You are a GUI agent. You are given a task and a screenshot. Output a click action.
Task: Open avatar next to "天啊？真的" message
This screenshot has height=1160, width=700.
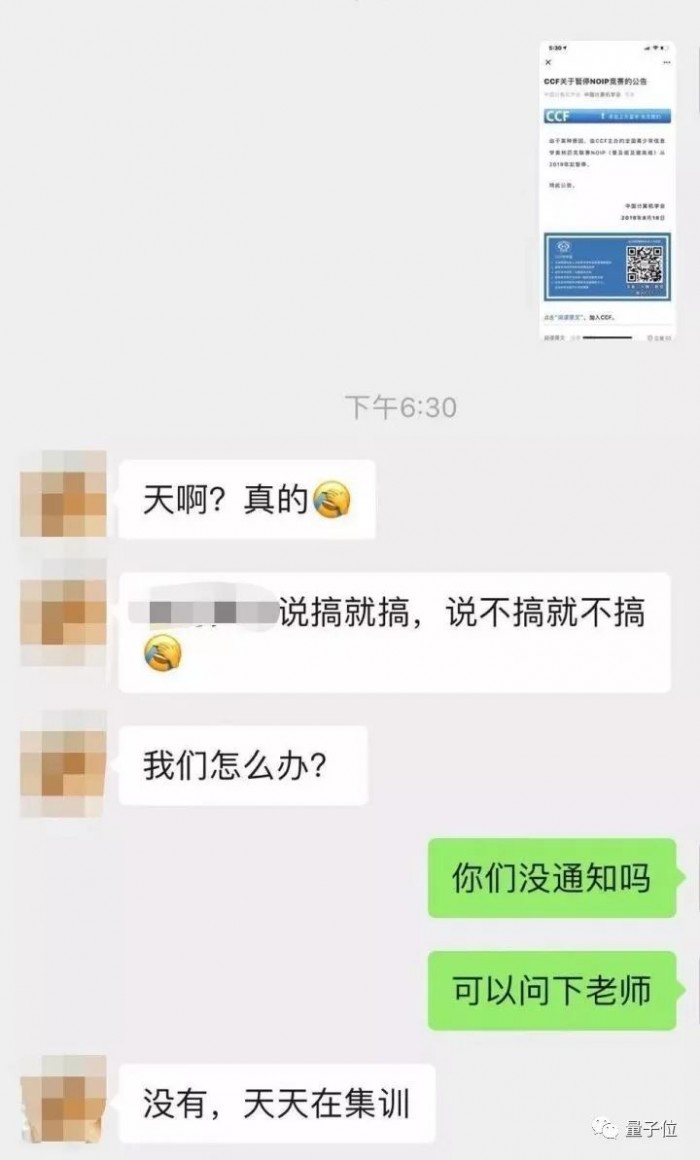pos(63,494)
